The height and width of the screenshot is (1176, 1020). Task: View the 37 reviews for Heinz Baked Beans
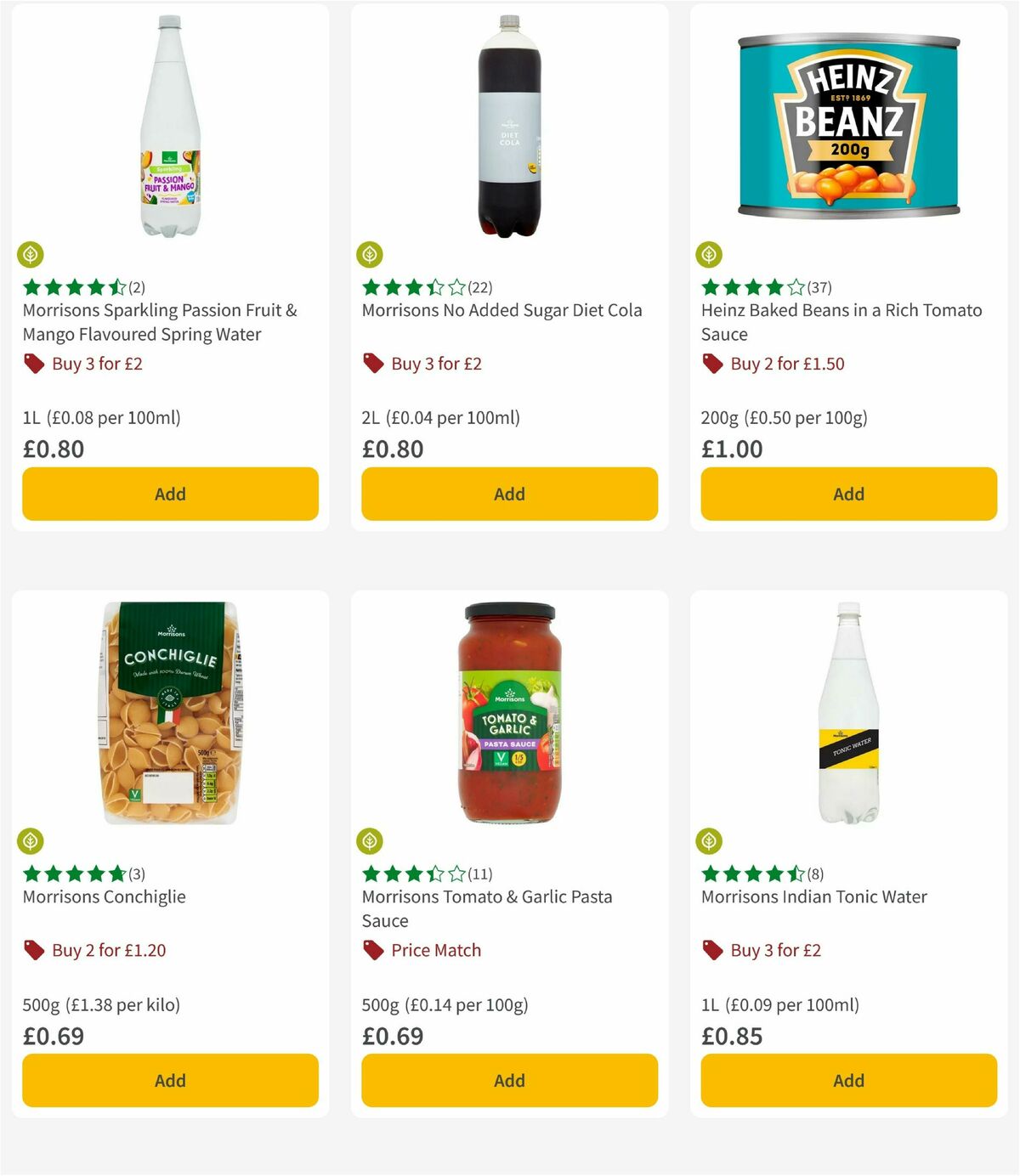[x=820, y=286]
